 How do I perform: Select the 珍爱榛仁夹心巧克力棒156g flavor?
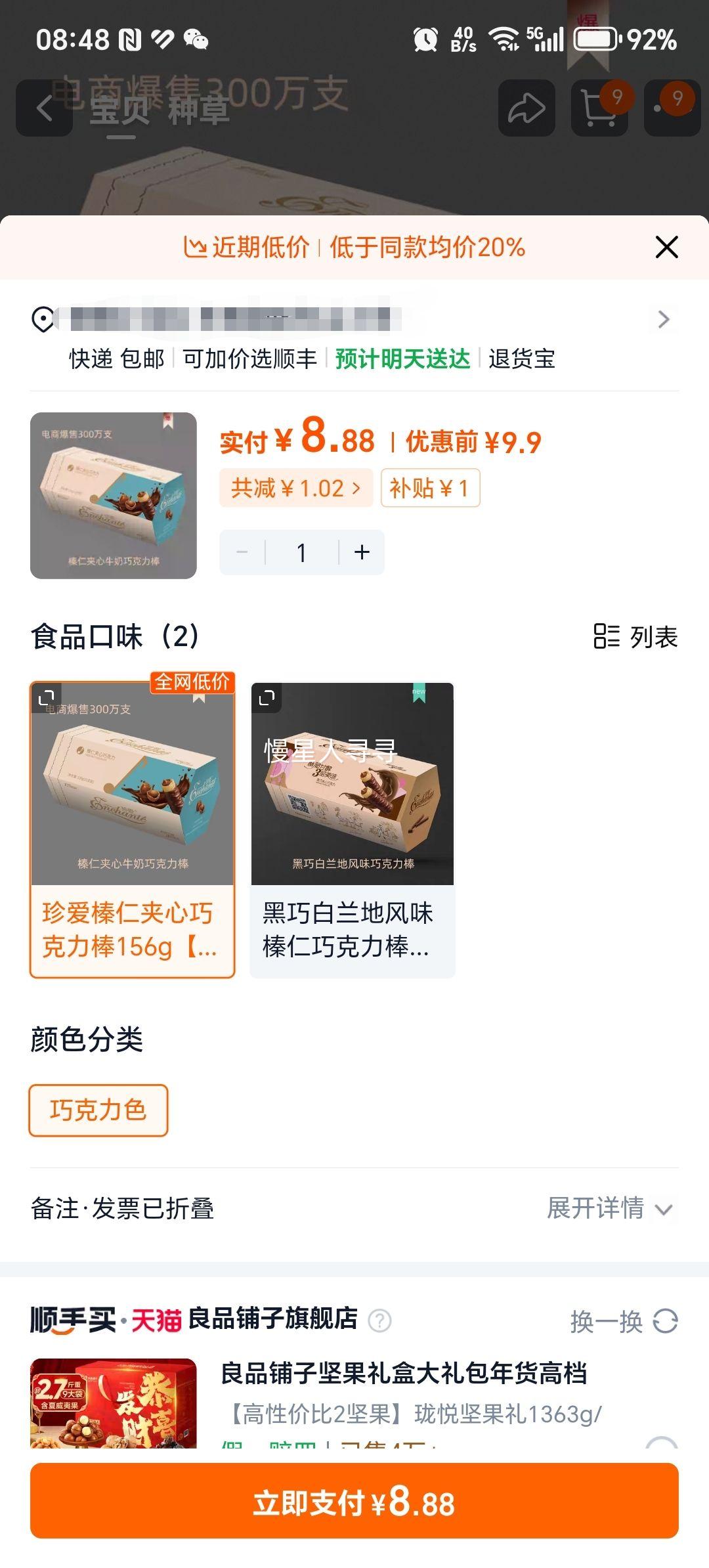[133, 827]
